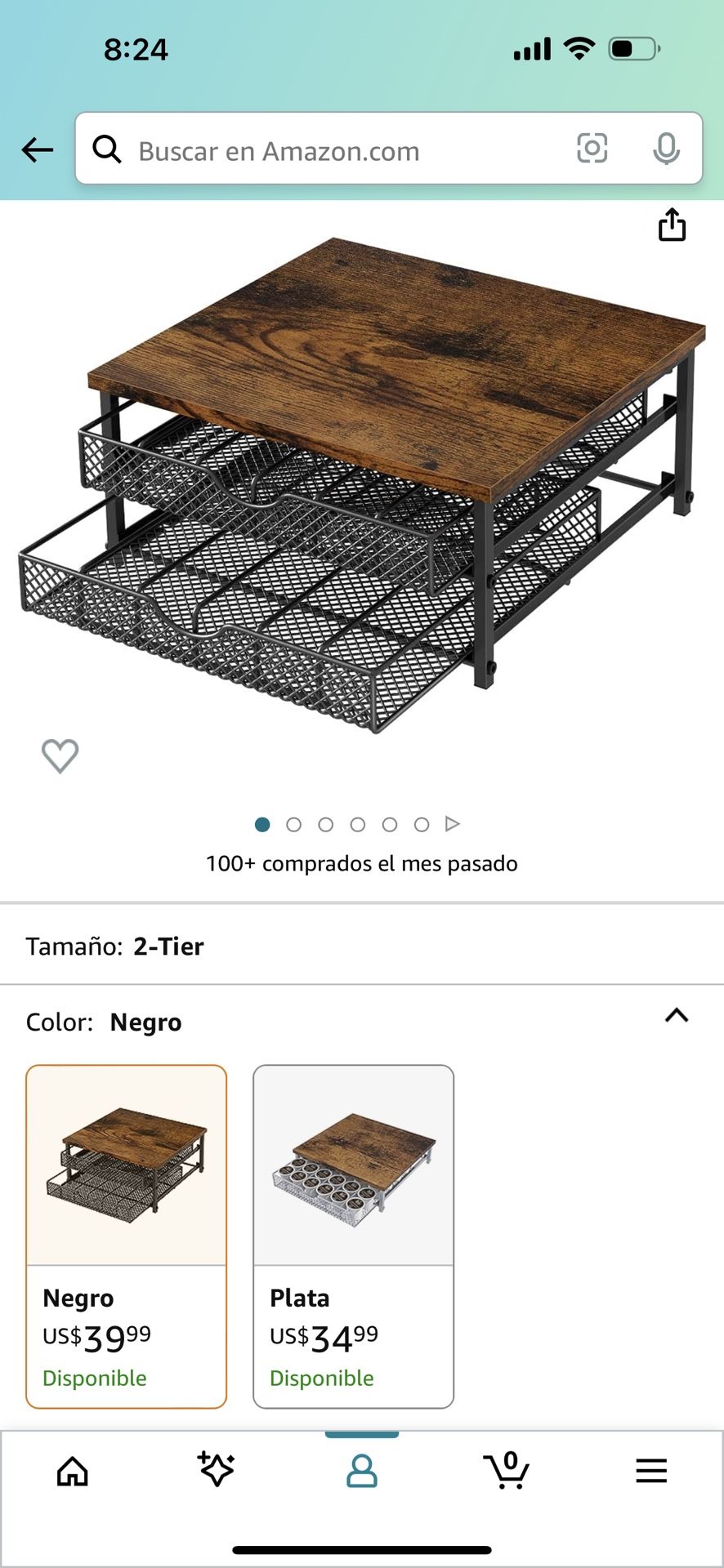Open the shopping cart icon
724x1568 pixels.
point(507,1472)
